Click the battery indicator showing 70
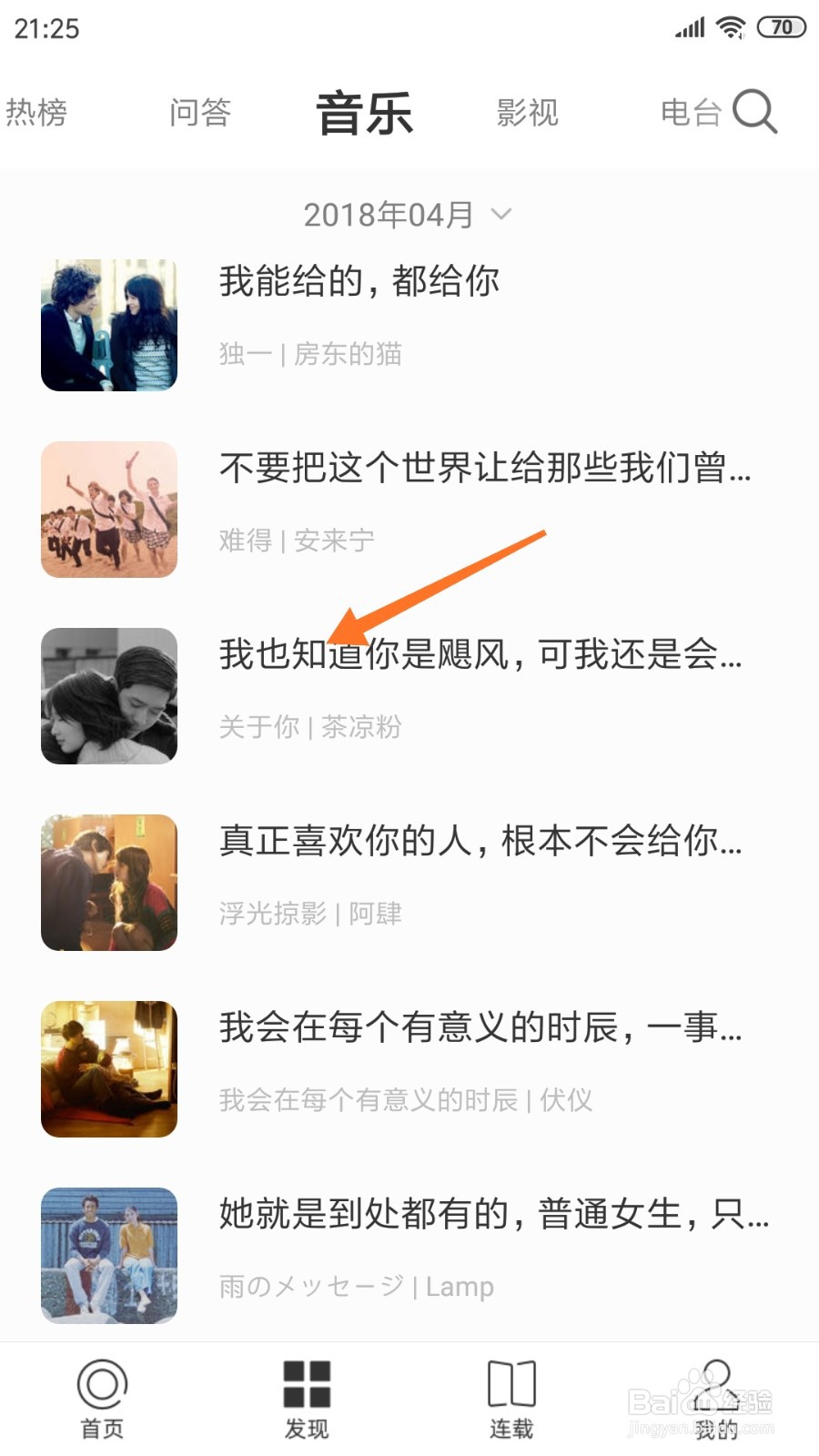The width and height of the screenshot is (819, 1456). click(781, 27)
